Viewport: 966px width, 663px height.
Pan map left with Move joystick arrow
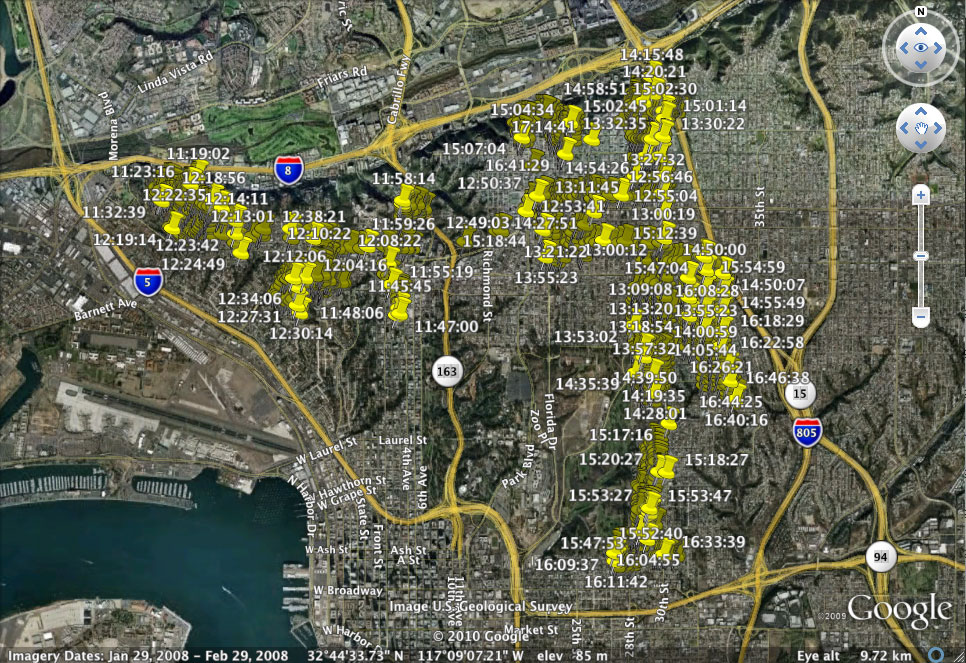pos(903,128)
